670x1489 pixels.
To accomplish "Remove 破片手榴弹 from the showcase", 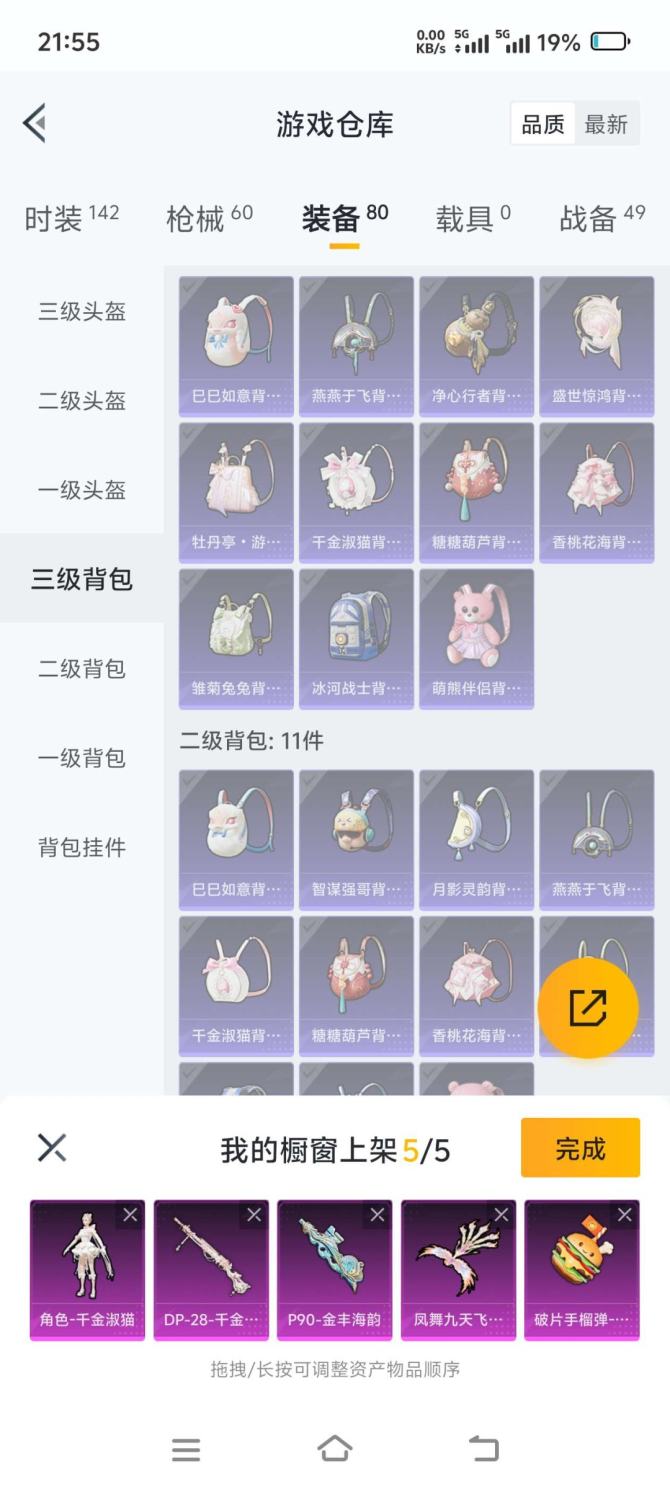I will (x=625, y=1215).
